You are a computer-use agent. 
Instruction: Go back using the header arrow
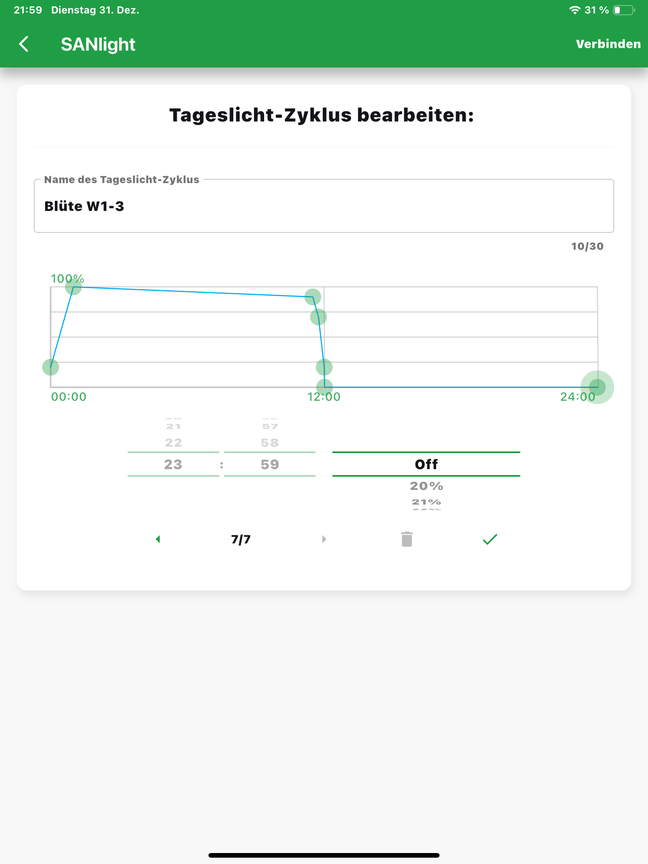(x=24, y=44)
